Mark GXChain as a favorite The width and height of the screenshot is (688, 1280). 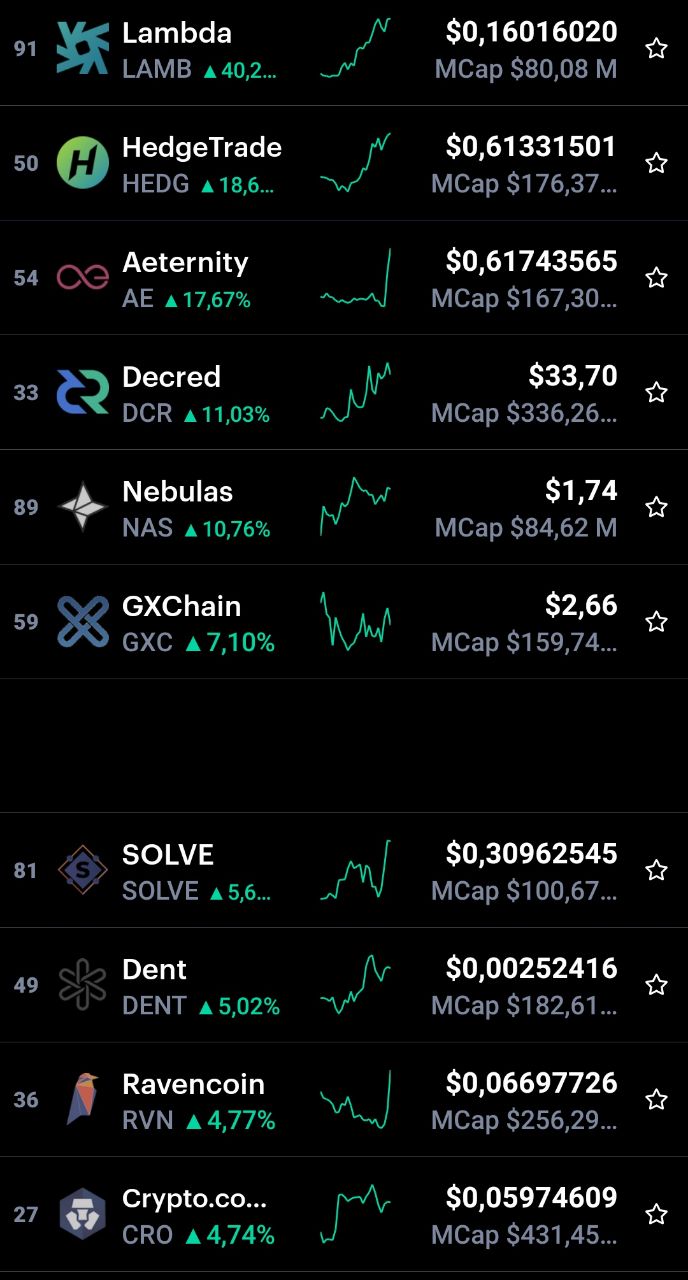tap(656, 622)
